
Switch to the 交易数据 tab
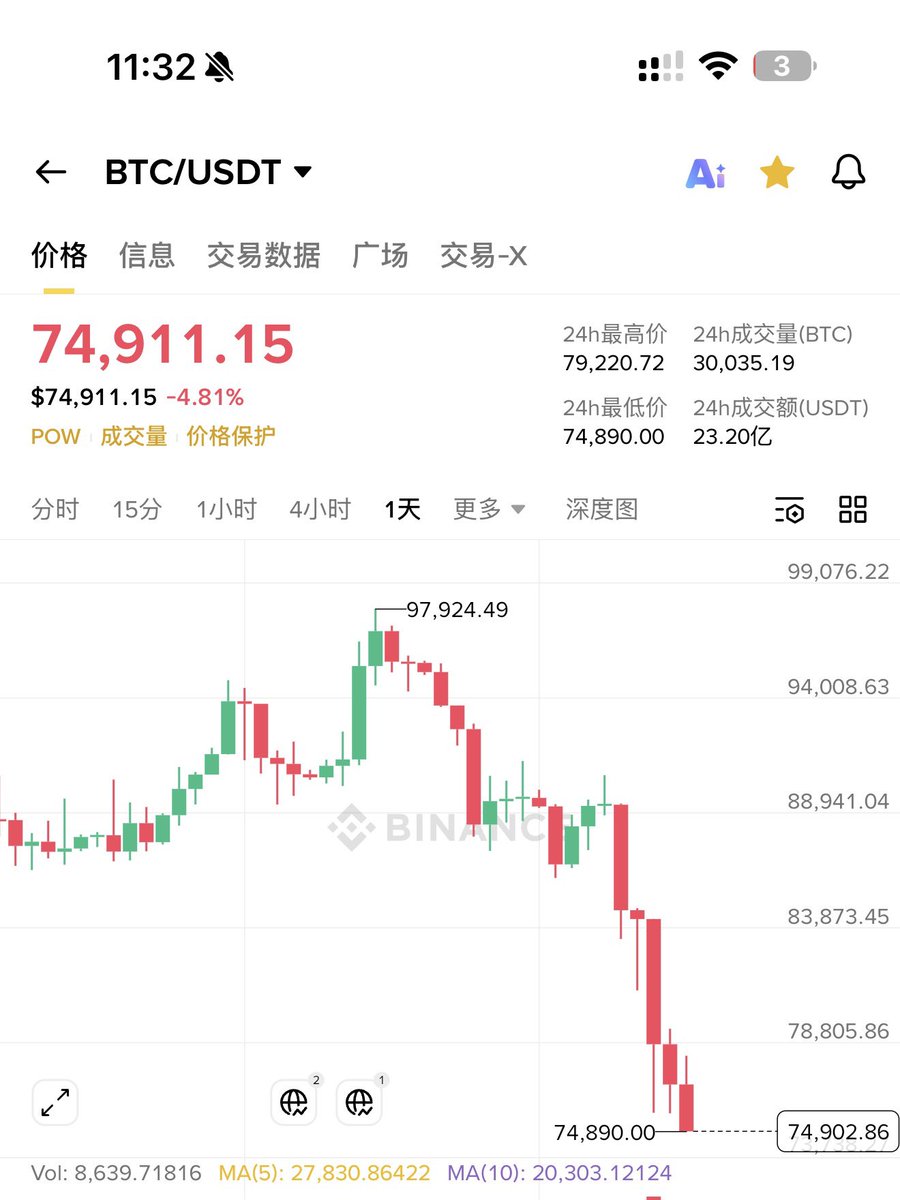click(263, 256)
